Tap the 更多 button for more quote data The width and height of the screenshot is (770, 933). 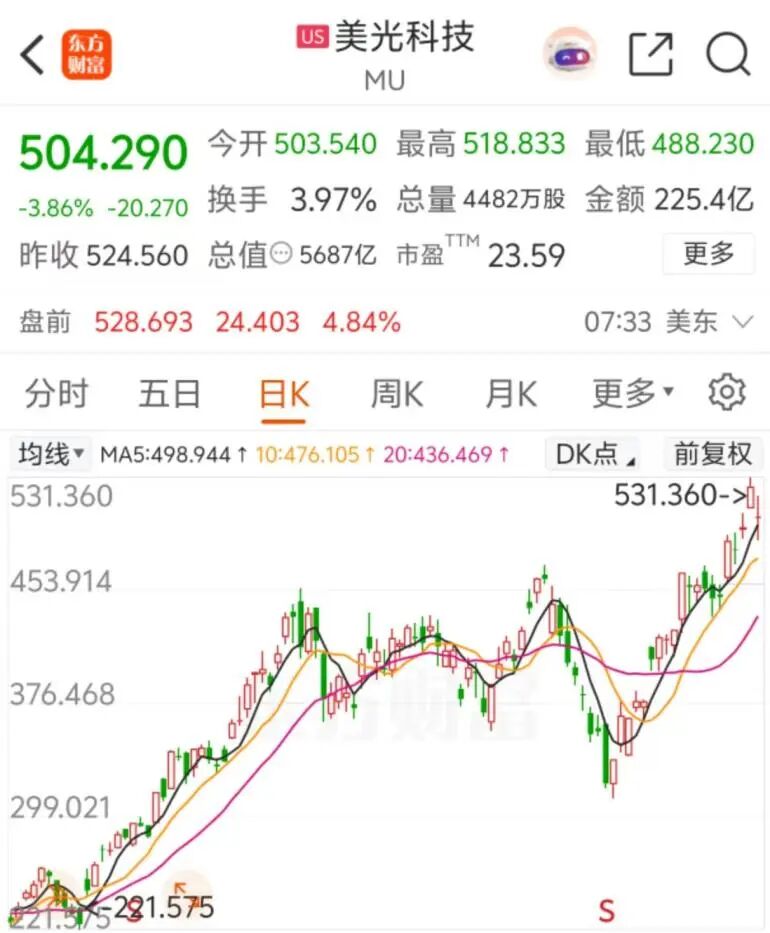click(x=708, y=254)
